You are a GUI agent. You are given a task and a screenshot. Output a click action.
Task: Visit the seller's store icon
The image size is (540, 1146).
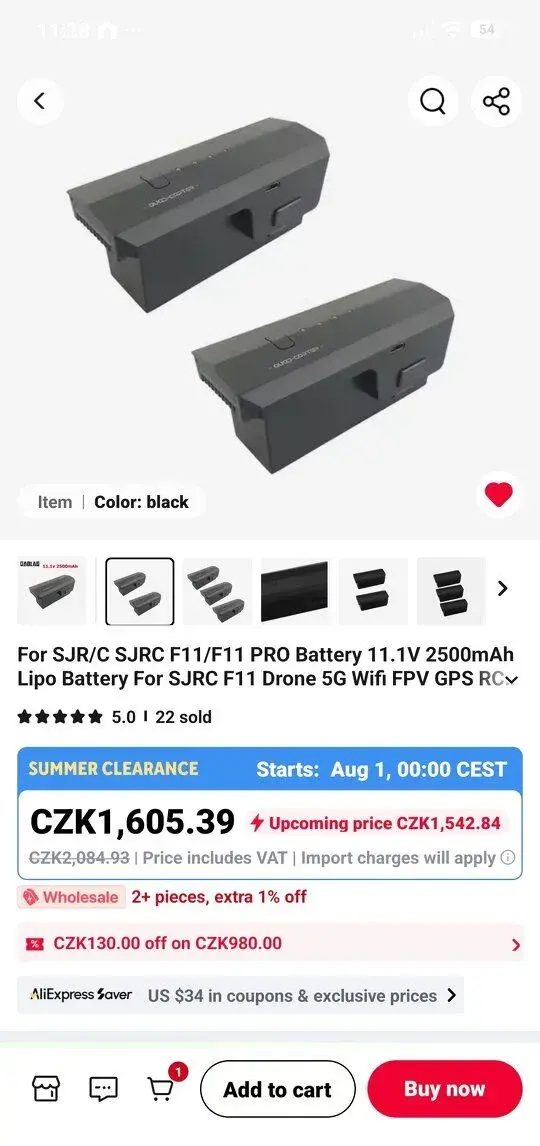46,1089
